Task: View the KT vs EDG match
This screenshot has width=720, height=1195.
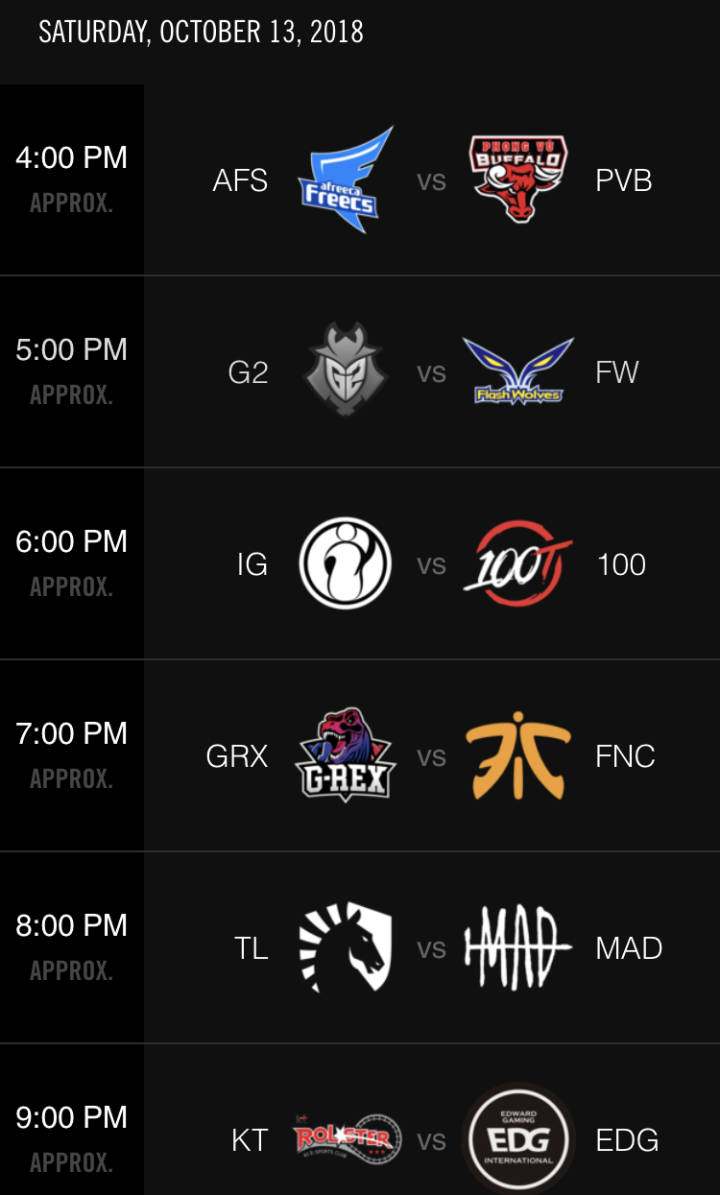Action: tap(431, 1140)
